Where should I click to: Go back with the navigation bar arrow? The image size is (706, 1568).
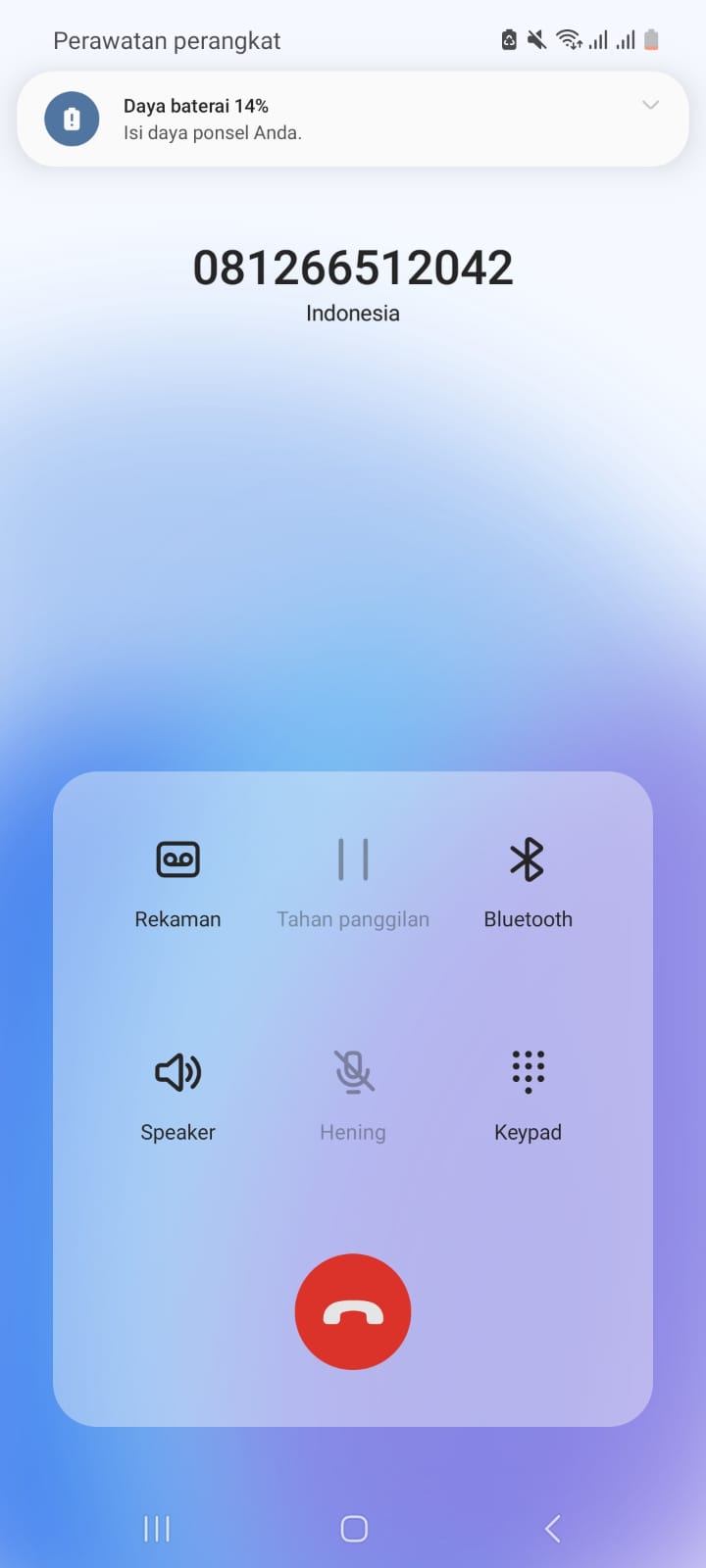coord(552,1529)
